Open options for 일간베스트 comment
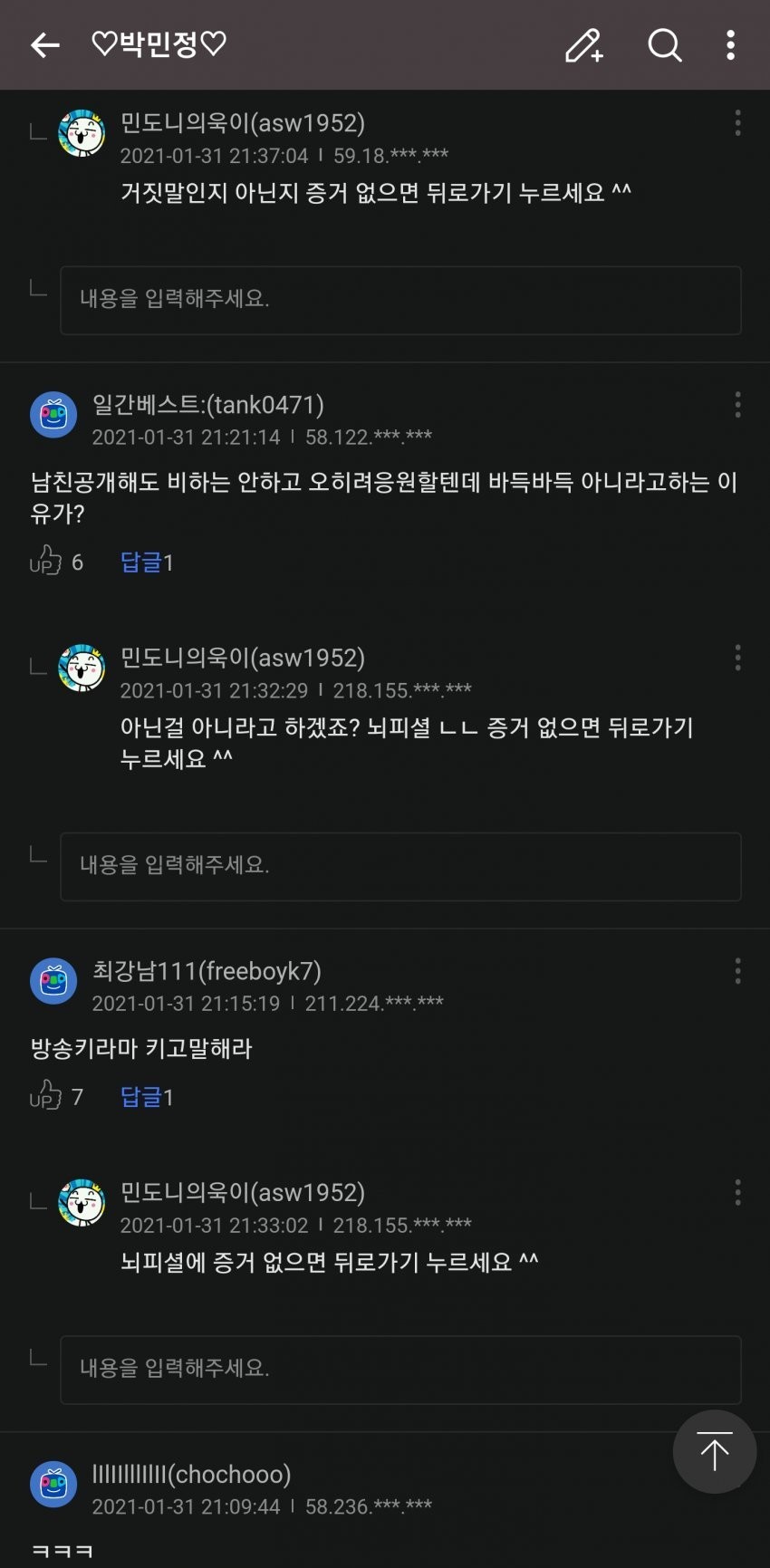This screenshot has width=770, height=1568. click(x=737, y=405)
